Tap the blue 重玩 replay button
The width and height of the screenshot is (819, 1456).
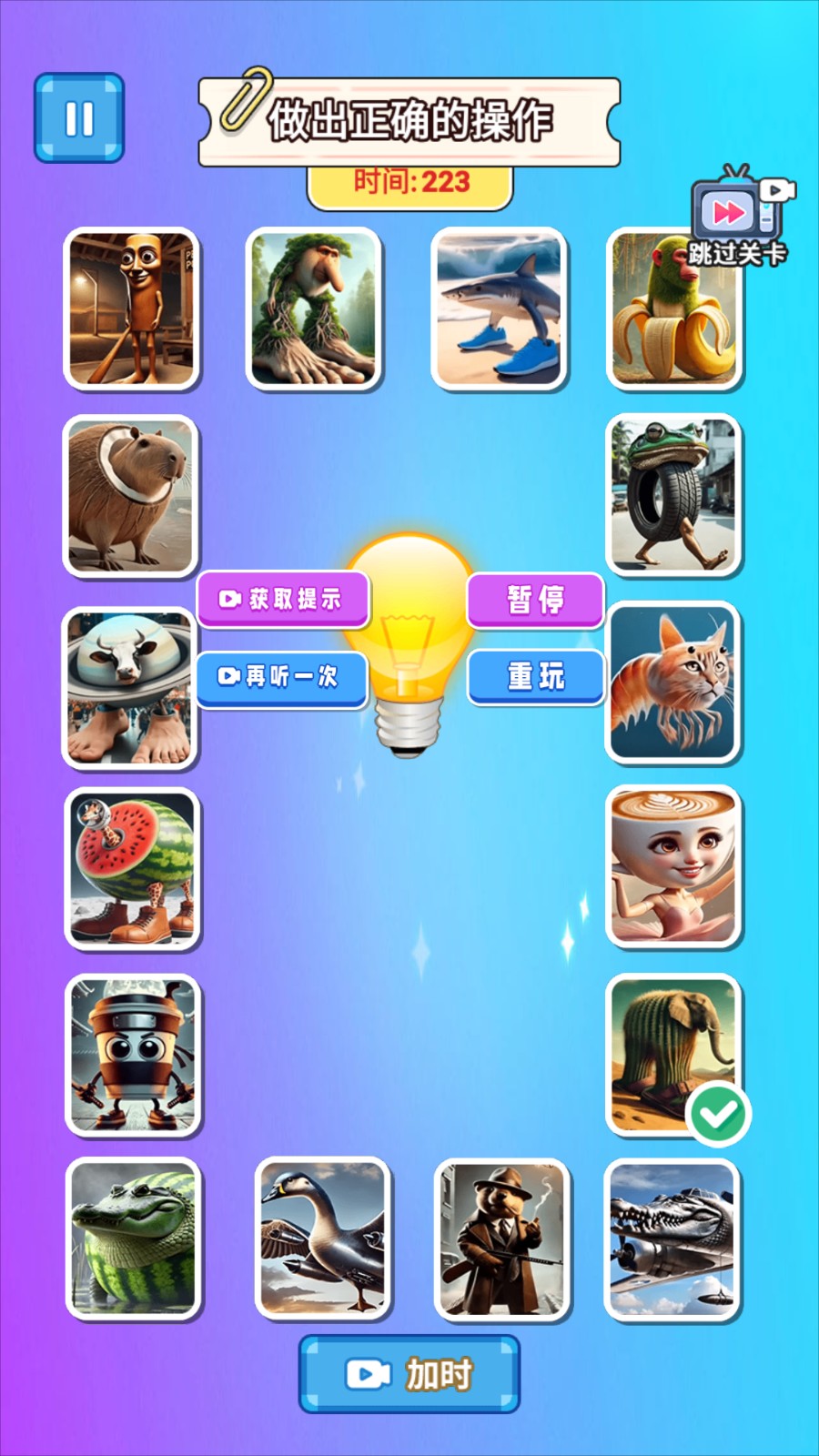[x=535, y=677]
